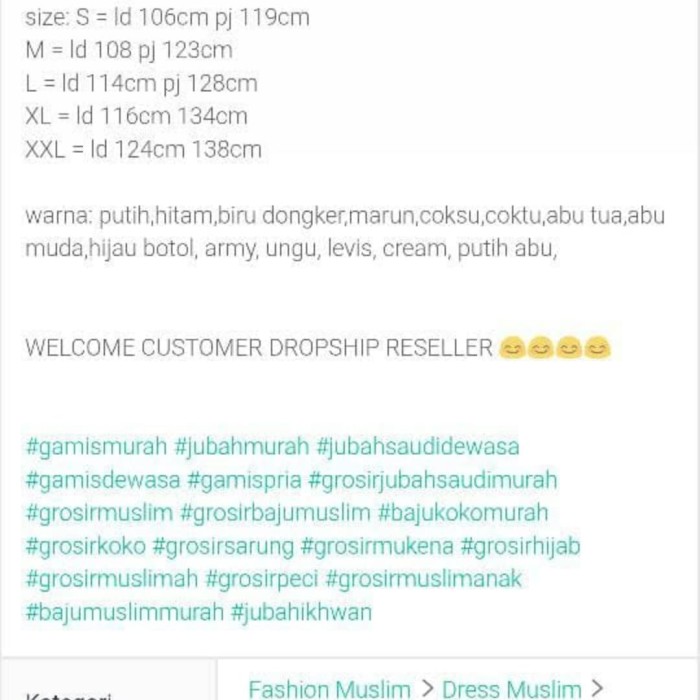Select the #gamisdewasa hashtag
The width and height of the screenshot is (700, 700).
102,480
